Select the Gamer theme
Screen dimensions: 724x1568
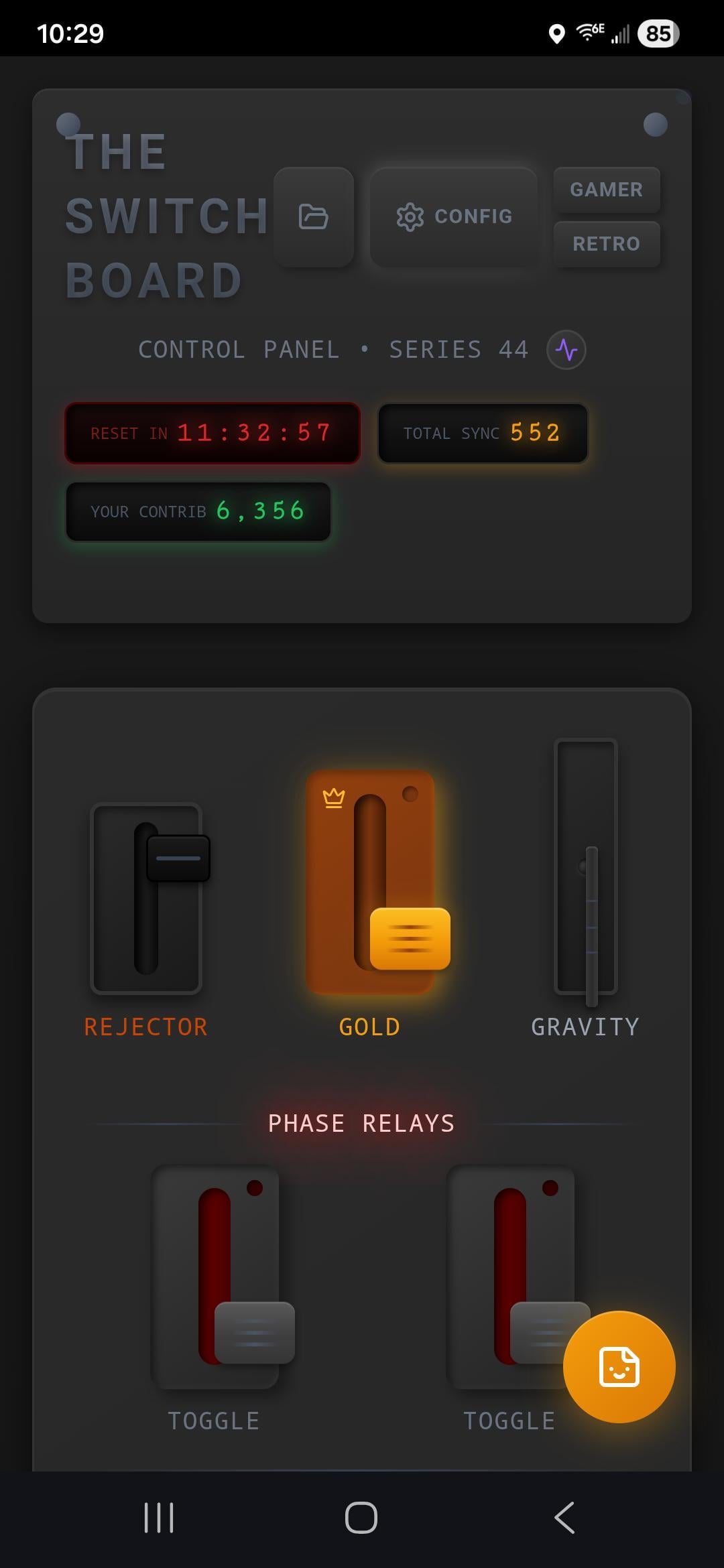pyautogui.click(x=606, y=190)
